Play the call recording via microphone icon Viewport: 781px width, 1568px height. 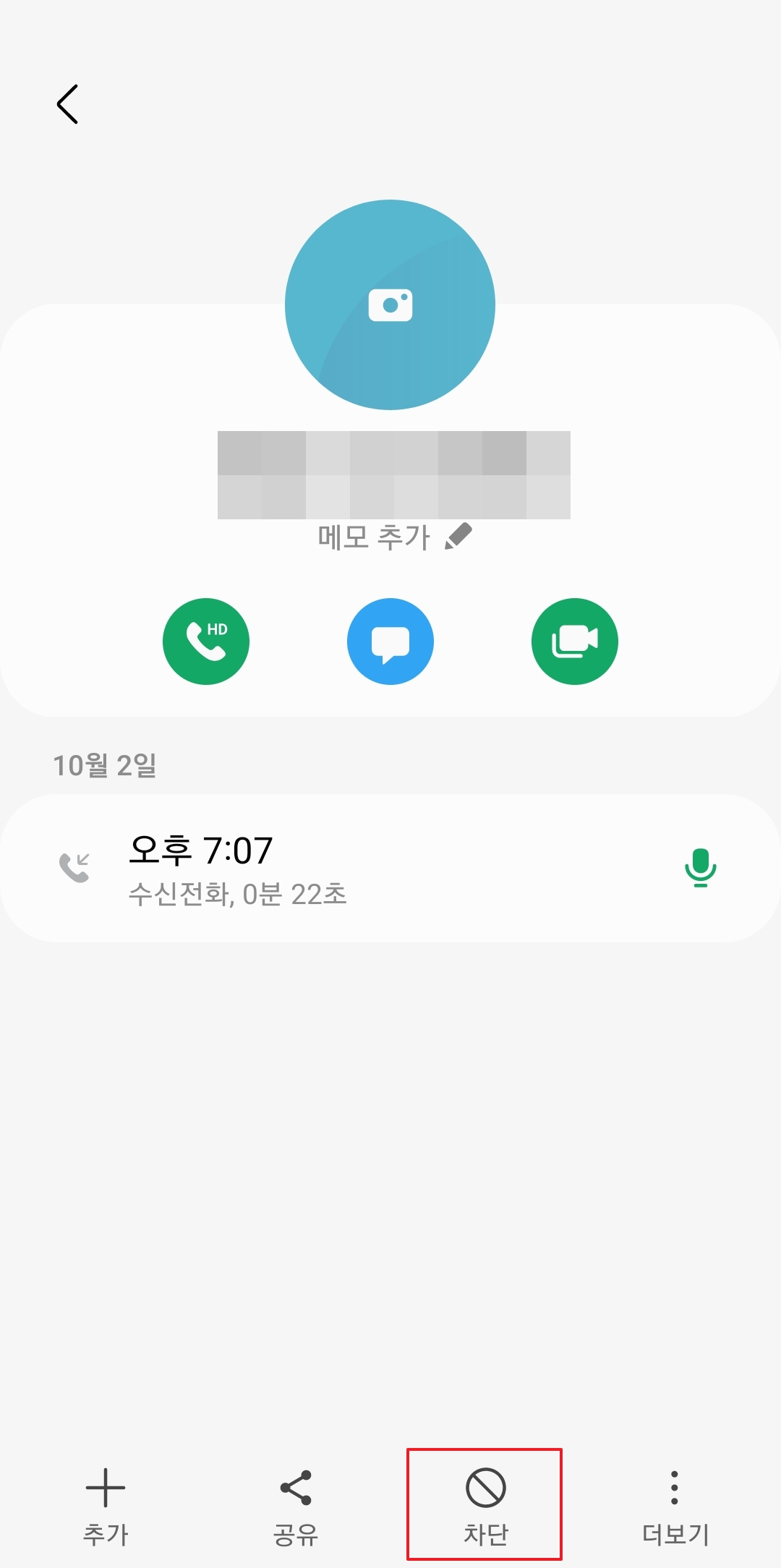click(700, 868)
